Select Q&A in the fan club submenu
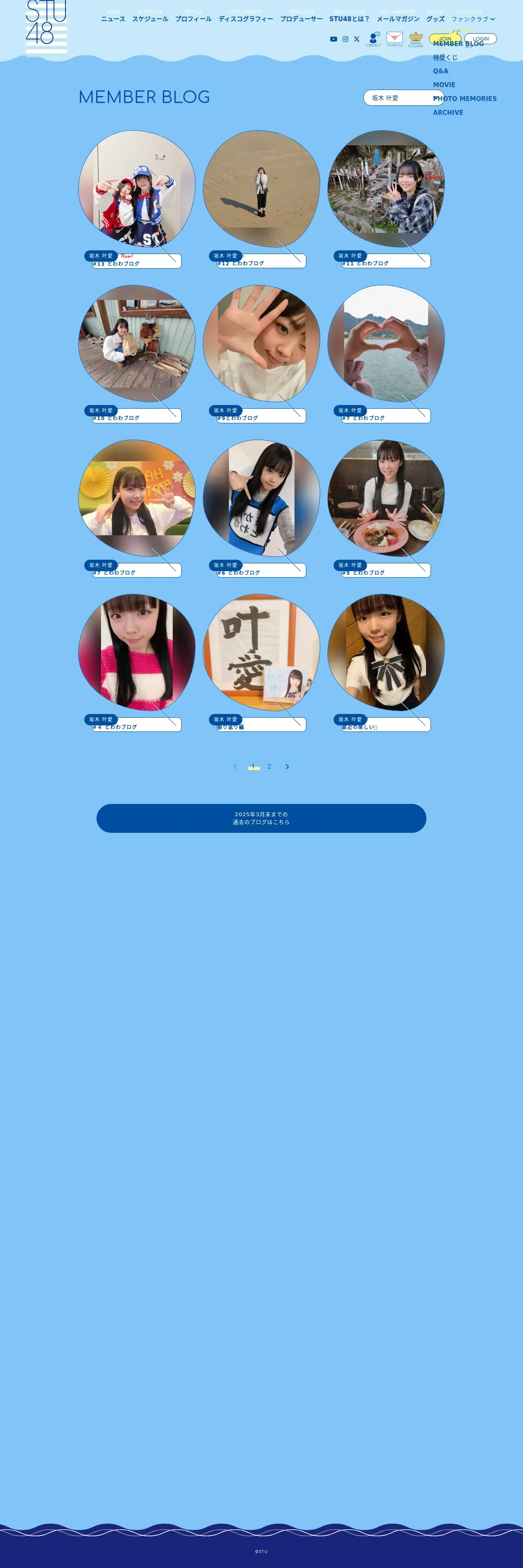This screenshot has width=523, height=1568. point(441,71)
